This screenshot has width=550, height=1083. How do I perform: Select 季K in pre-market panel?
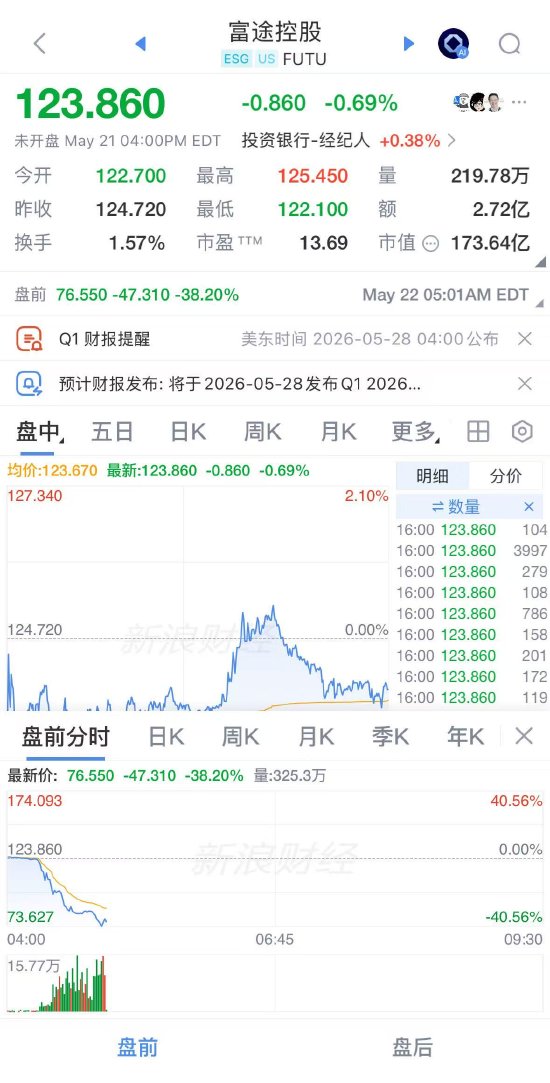pos(390,736)
